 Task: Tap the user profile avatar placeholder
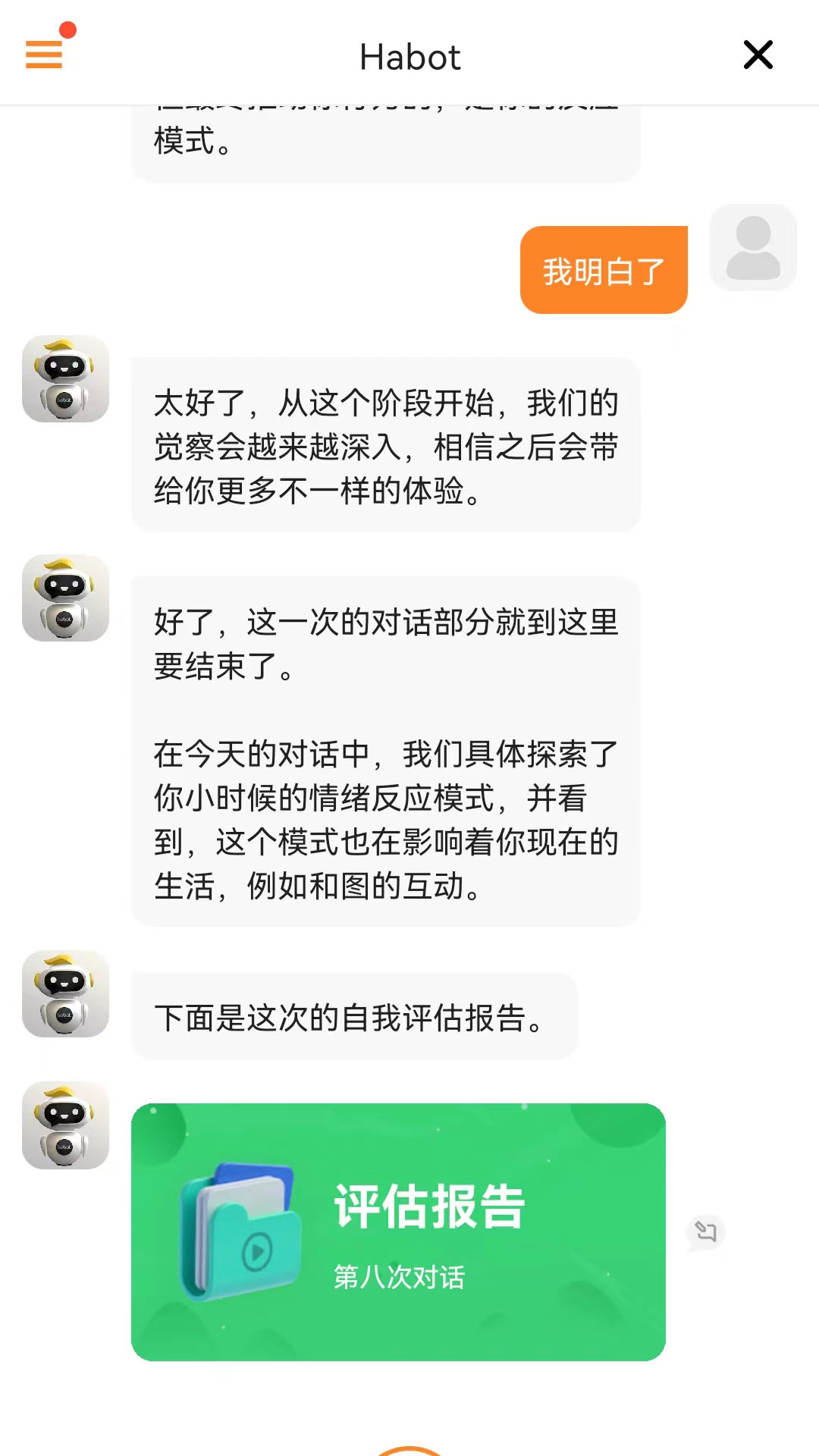(x=753, y=247)
